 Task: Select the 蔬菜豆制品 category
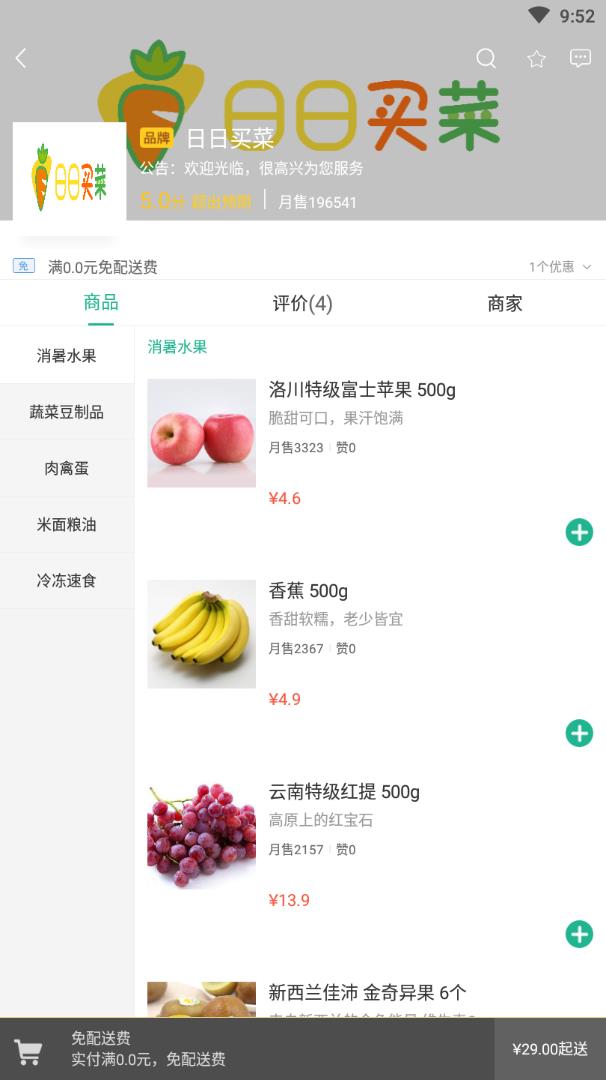[67, 412]
